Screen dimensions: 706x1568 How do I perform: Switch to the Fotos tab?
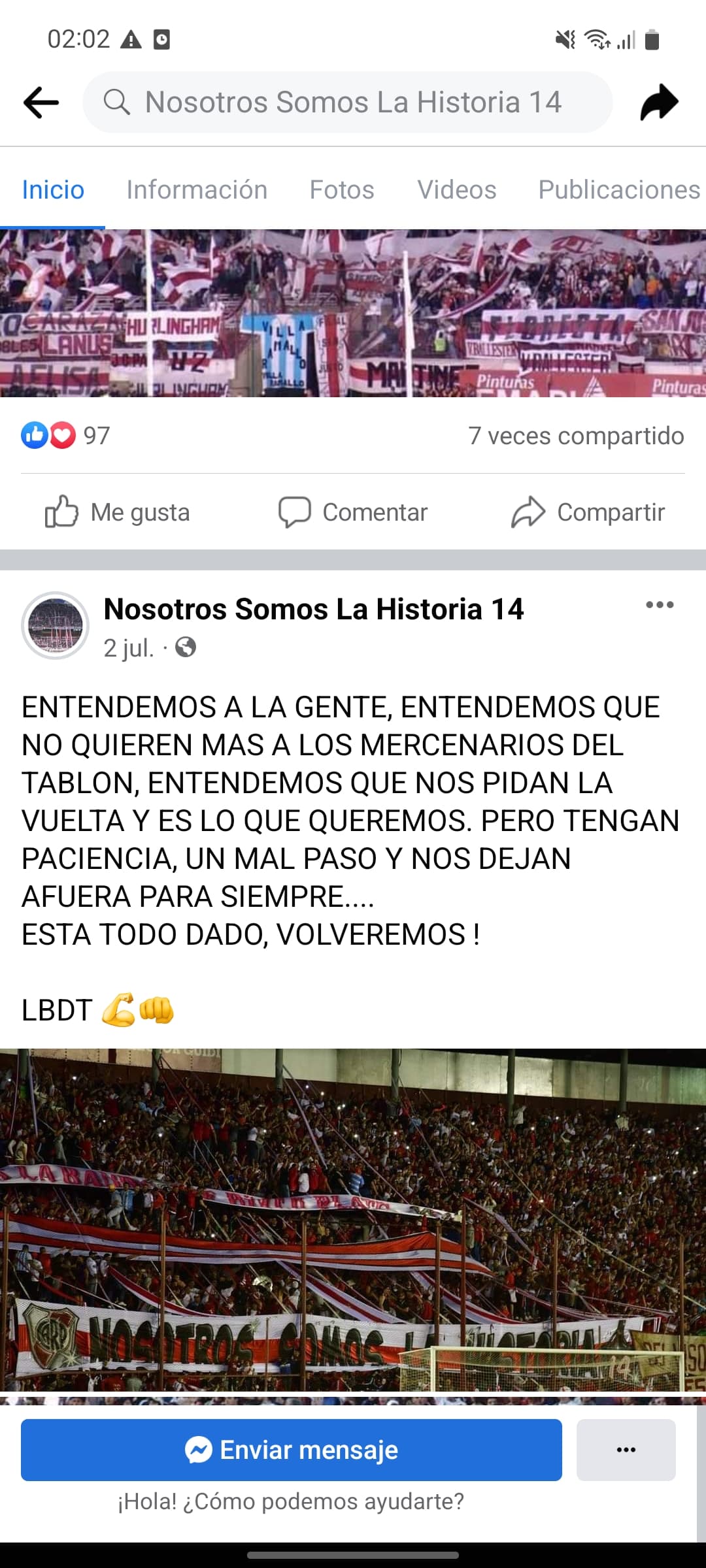pos(342,189)
